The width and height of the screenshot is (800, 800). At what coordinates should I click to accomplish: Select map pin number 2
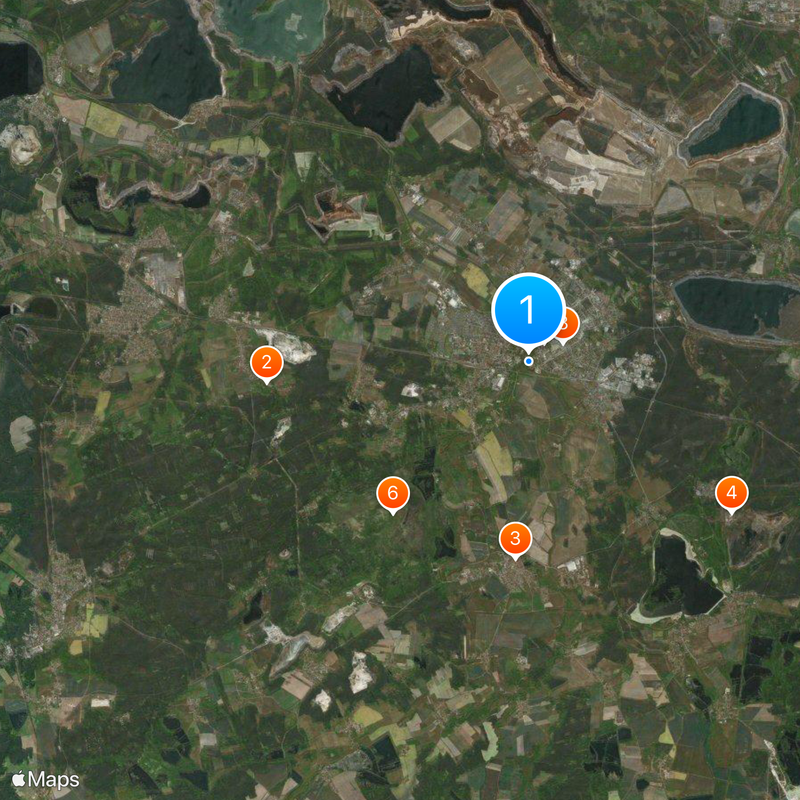tap(266, 363)
